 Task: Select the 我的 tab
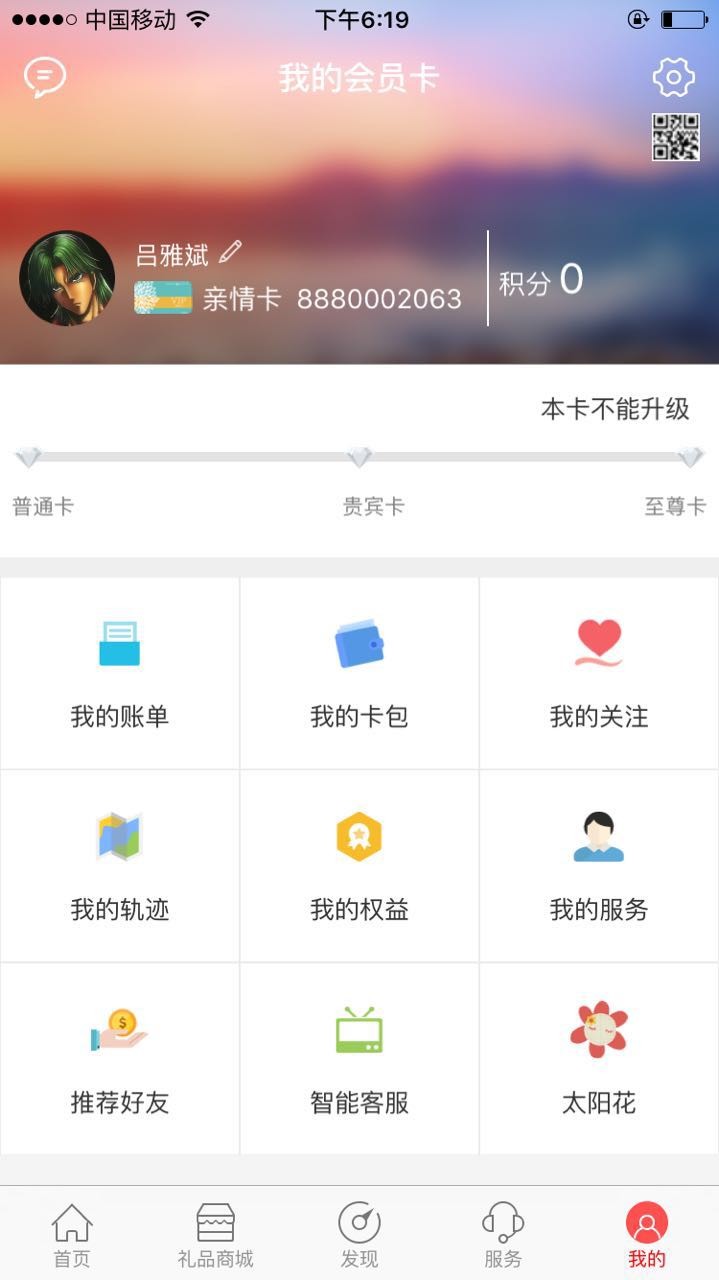pyautogui.click(x=647, y=1235)
